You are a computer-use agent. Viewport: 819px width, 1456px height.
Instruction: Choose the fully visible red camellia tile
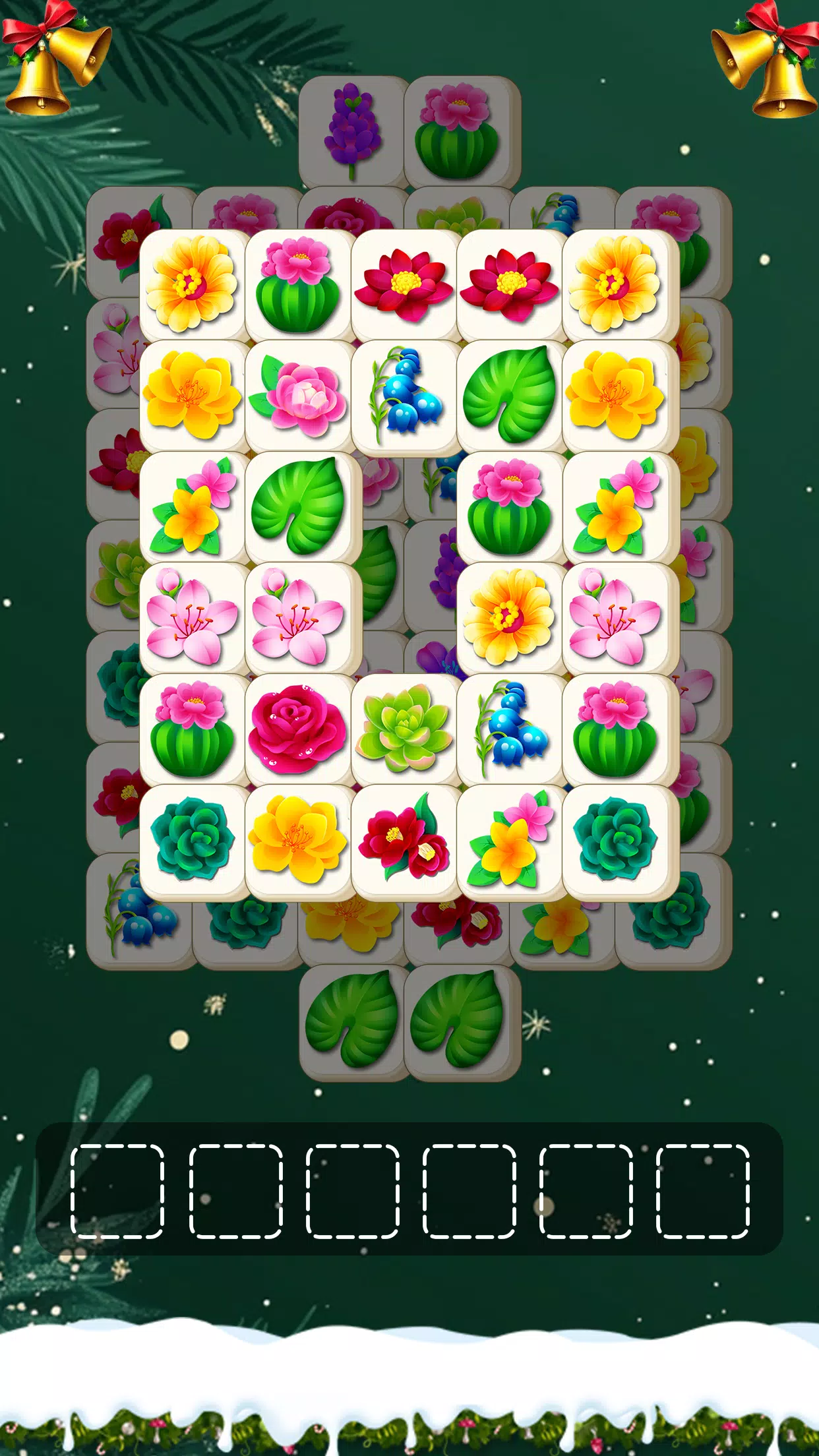[404, 839]
